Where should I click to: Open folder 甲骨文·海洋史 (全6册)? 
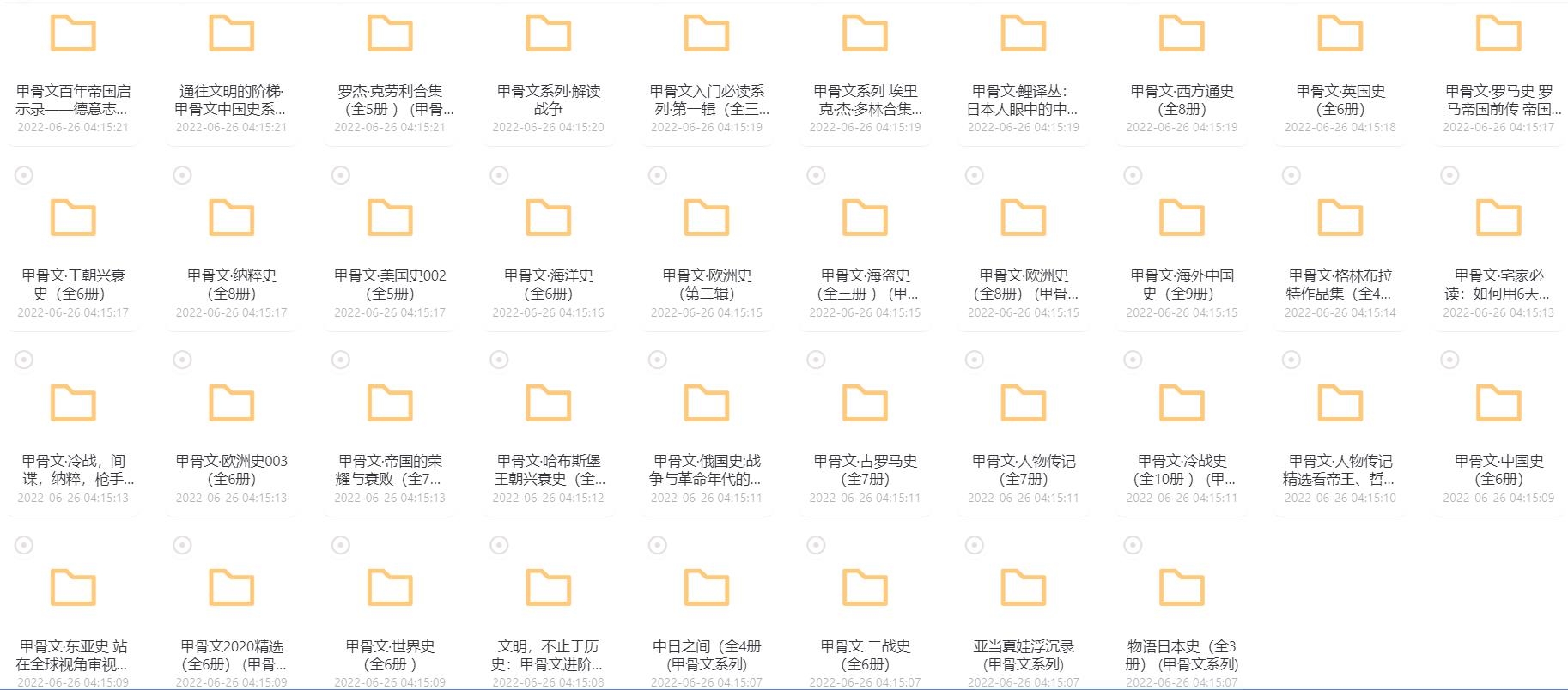(x=549, y=218)
